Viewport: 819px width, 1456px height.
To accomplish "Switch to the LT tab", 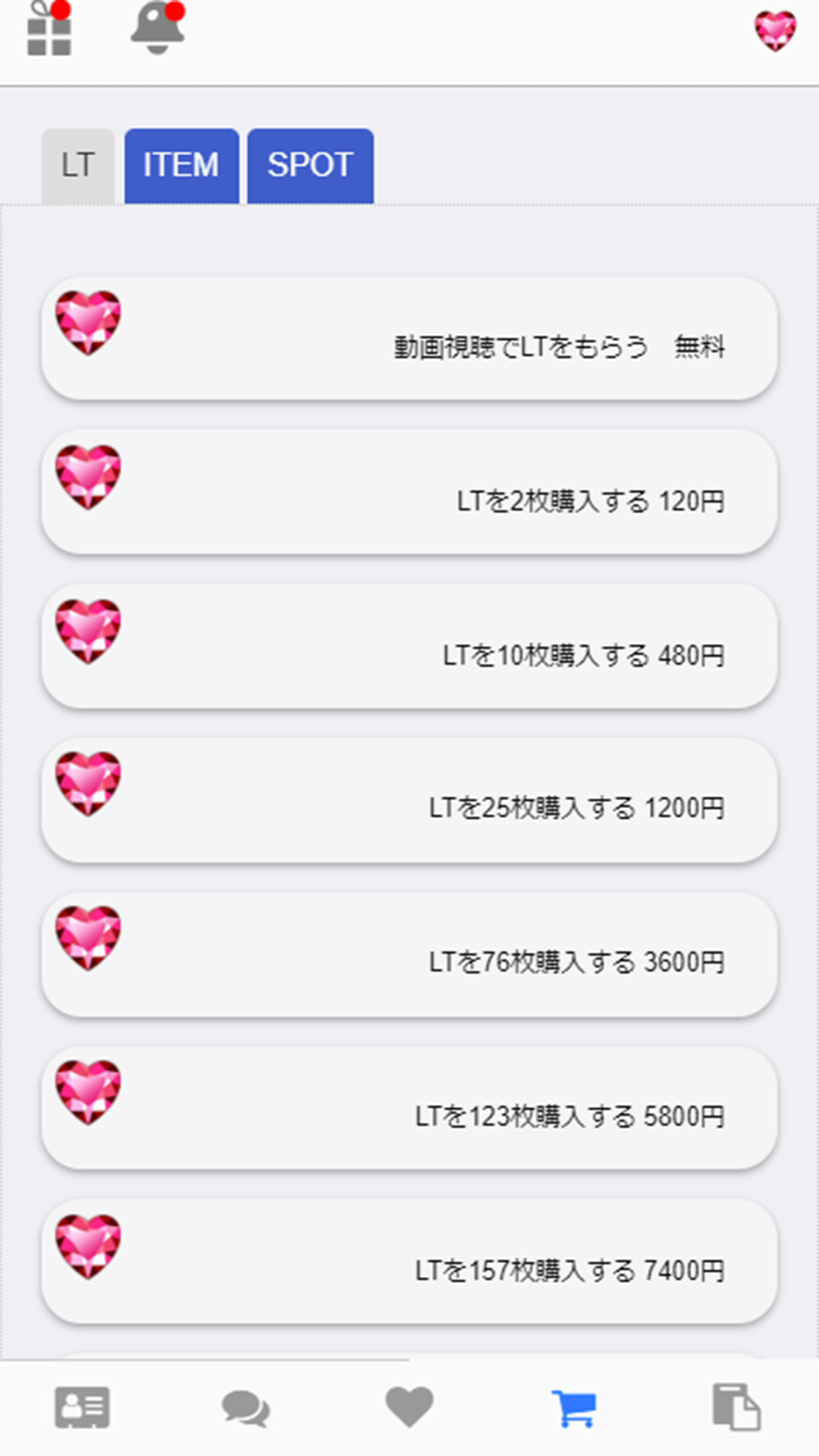I will click(x=78, y=166).
